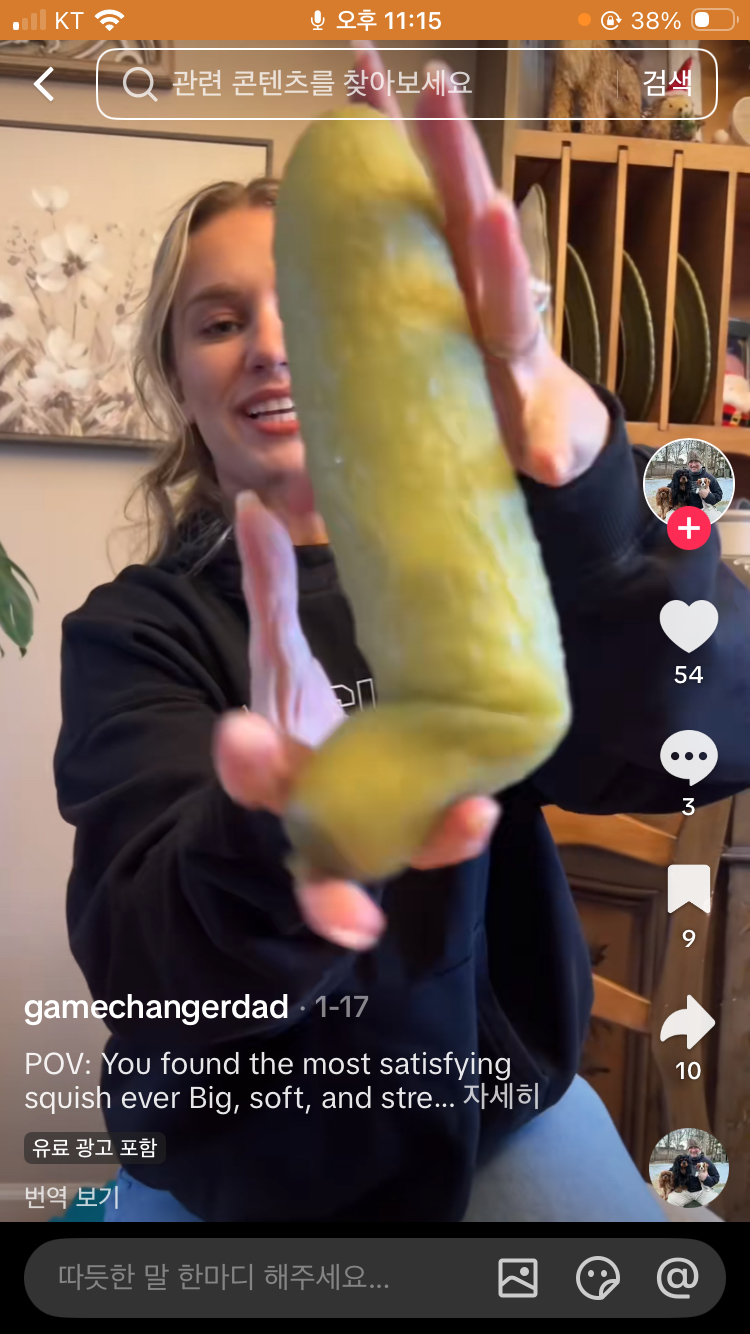Like this video with the heart
The image size is (750, 1334).
point(688,627)
